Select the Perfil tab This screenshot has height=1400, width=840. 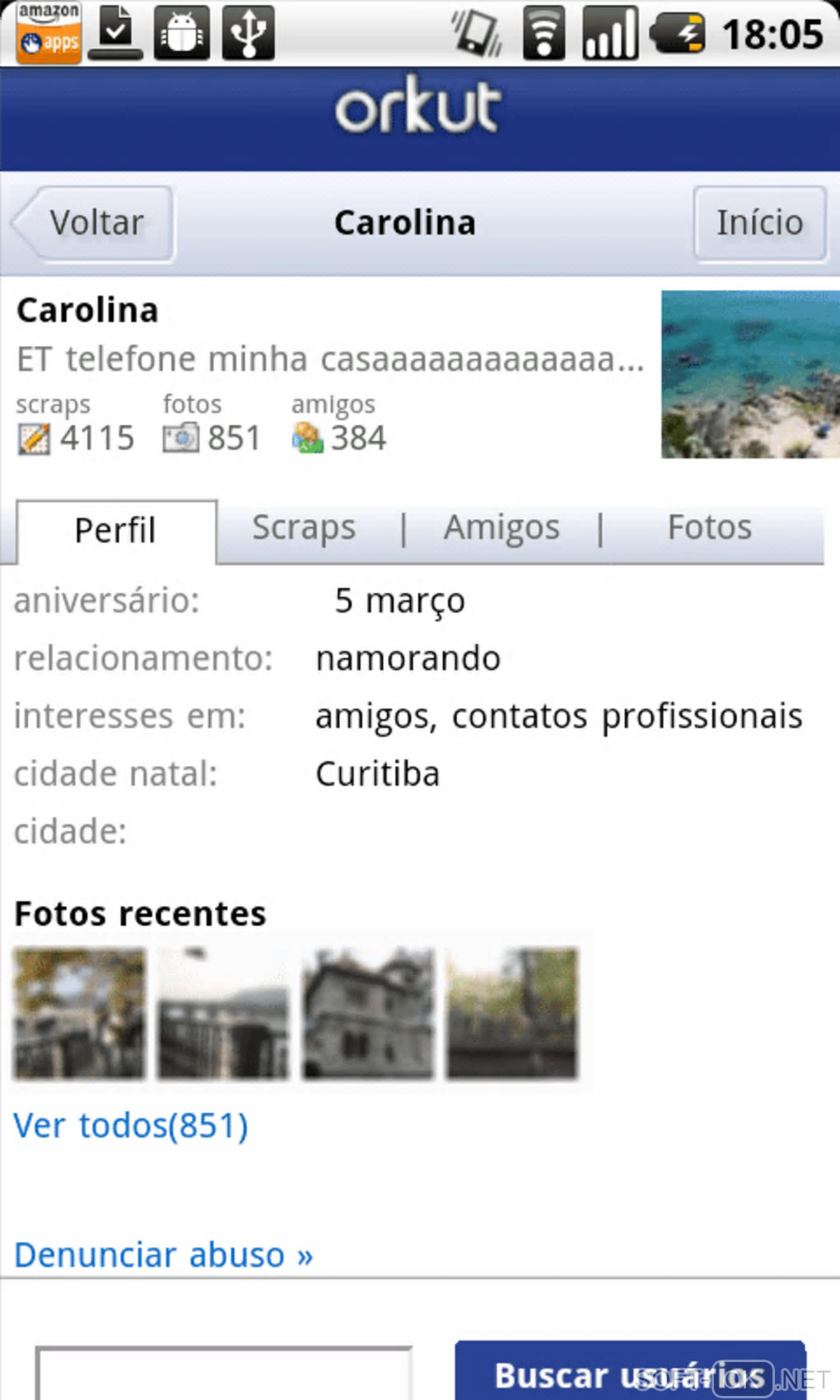coord(116,530)
